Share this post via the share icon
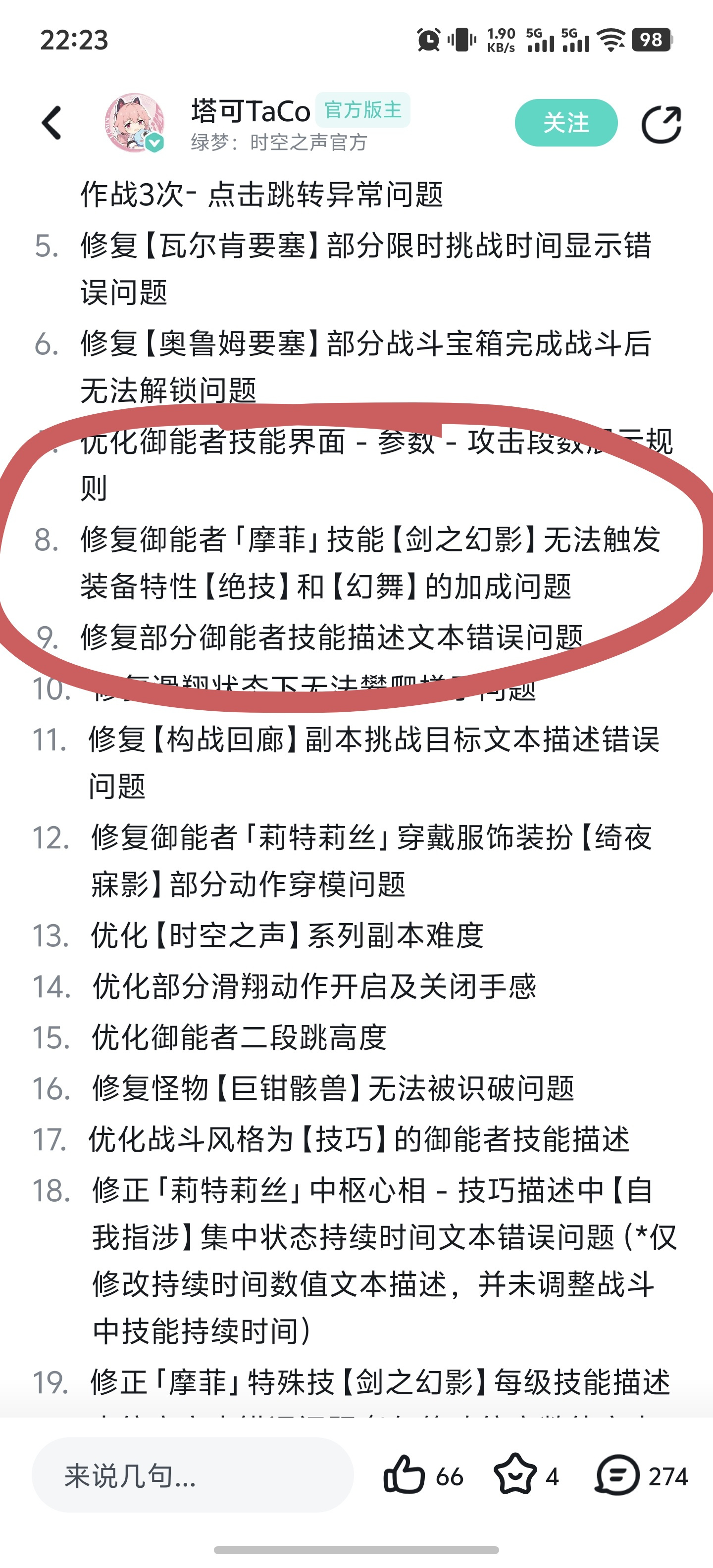Viewport: 713px width, 1568px height. click(661, 124)
